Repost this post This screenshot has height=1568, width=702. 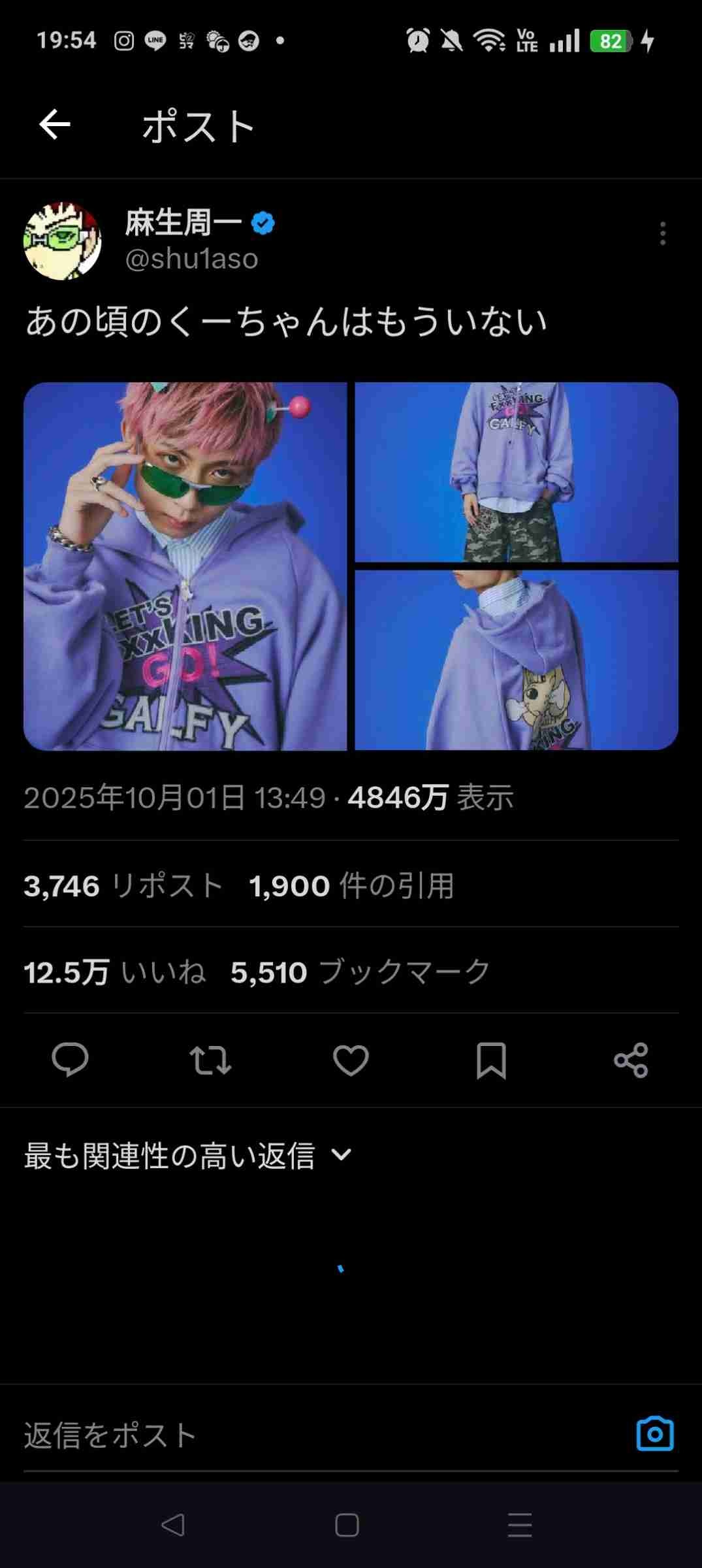[x=210, y=1060]
